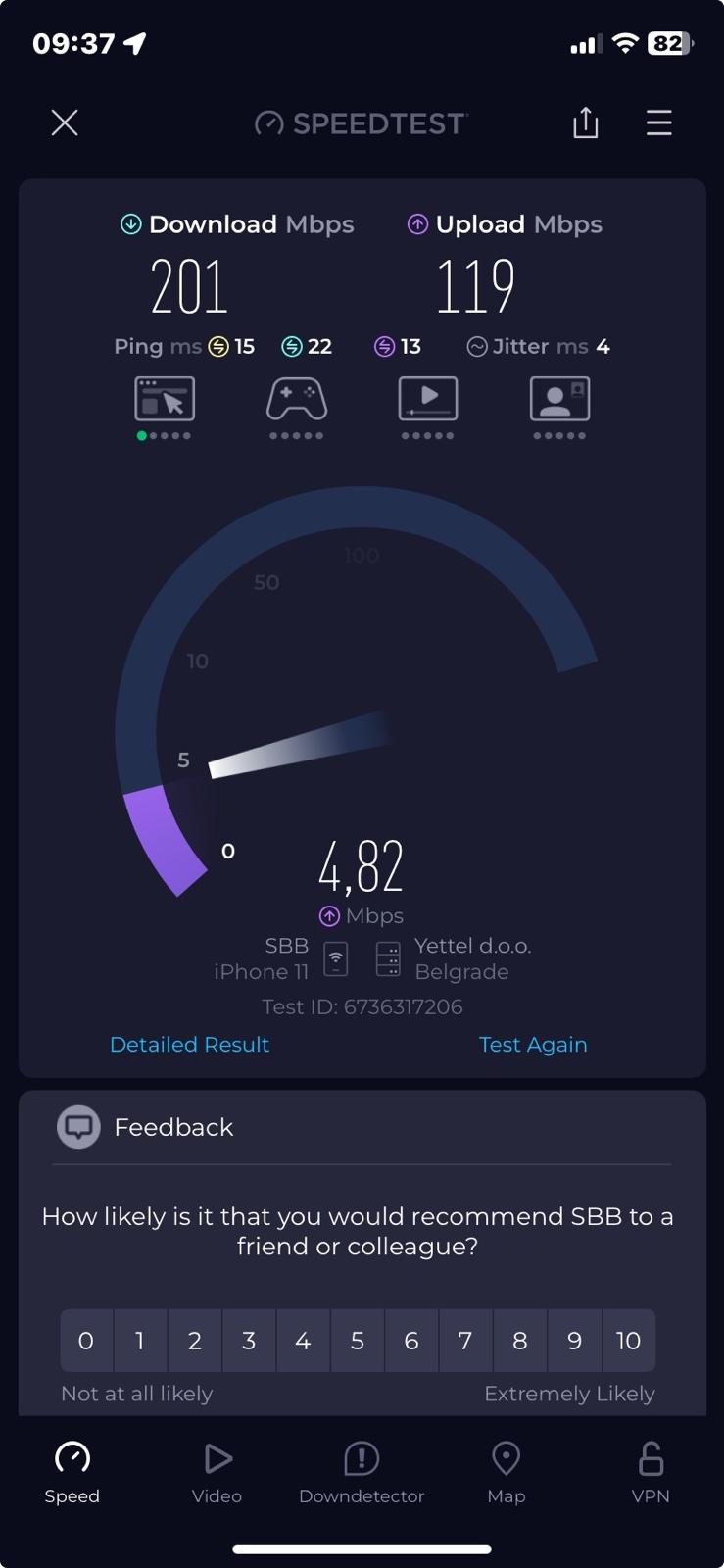The height and width of the screenshot is (1568, 724).
Task: Rate SBB with score 0
Action: pos(86,1341)
